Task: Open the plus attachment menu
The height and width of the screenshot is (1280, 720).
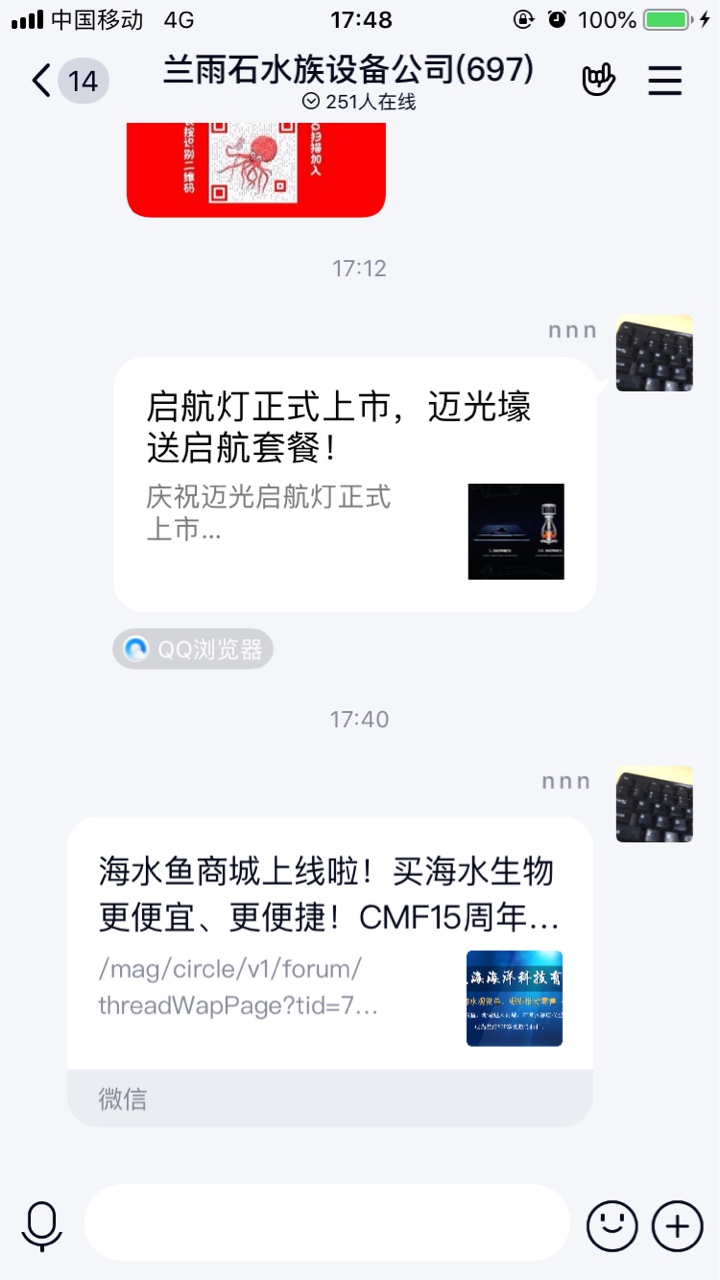Action: 677,1224
